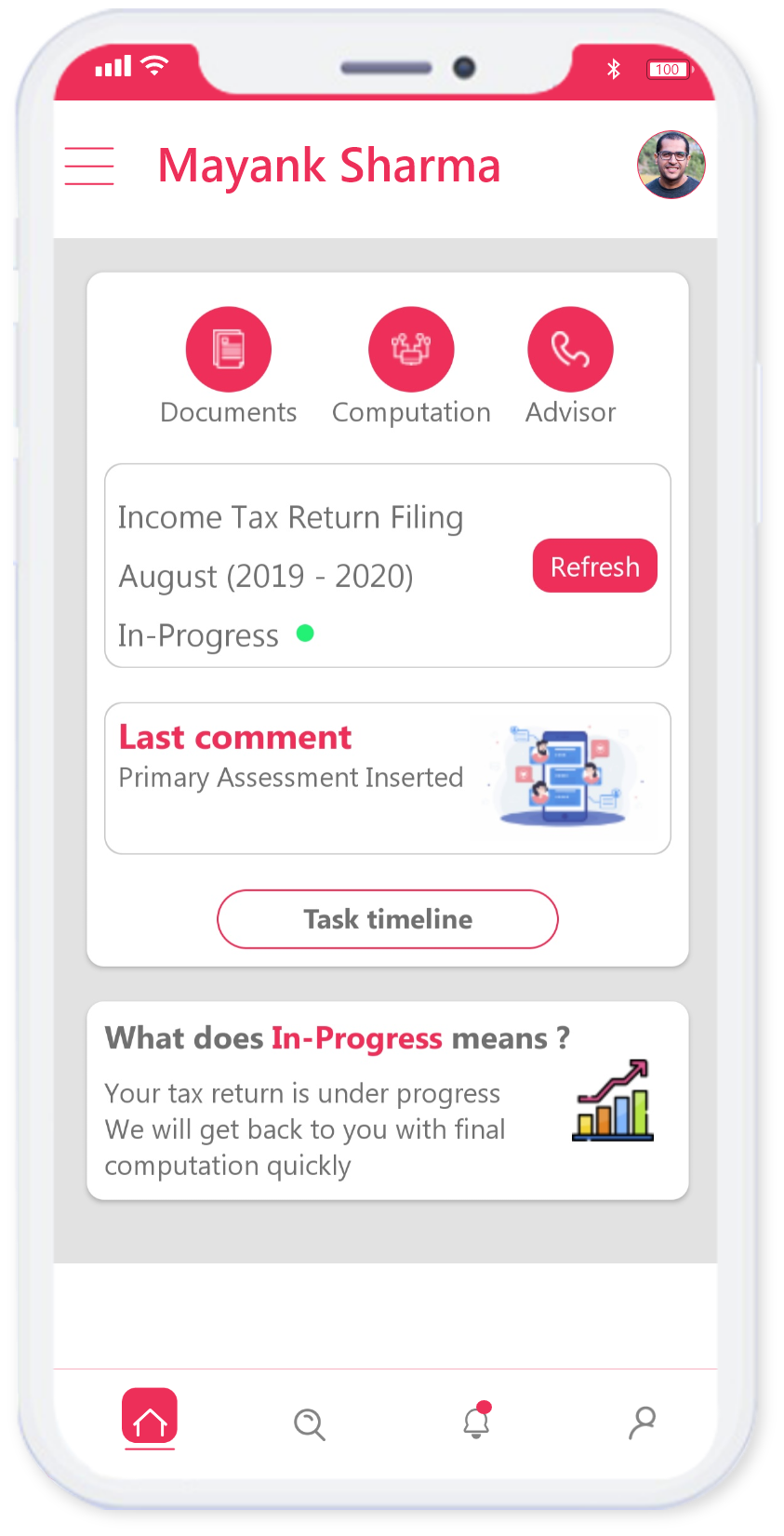Open the Documents section
This screenshot has height=1536, width=784.
[x=228, y=350]
